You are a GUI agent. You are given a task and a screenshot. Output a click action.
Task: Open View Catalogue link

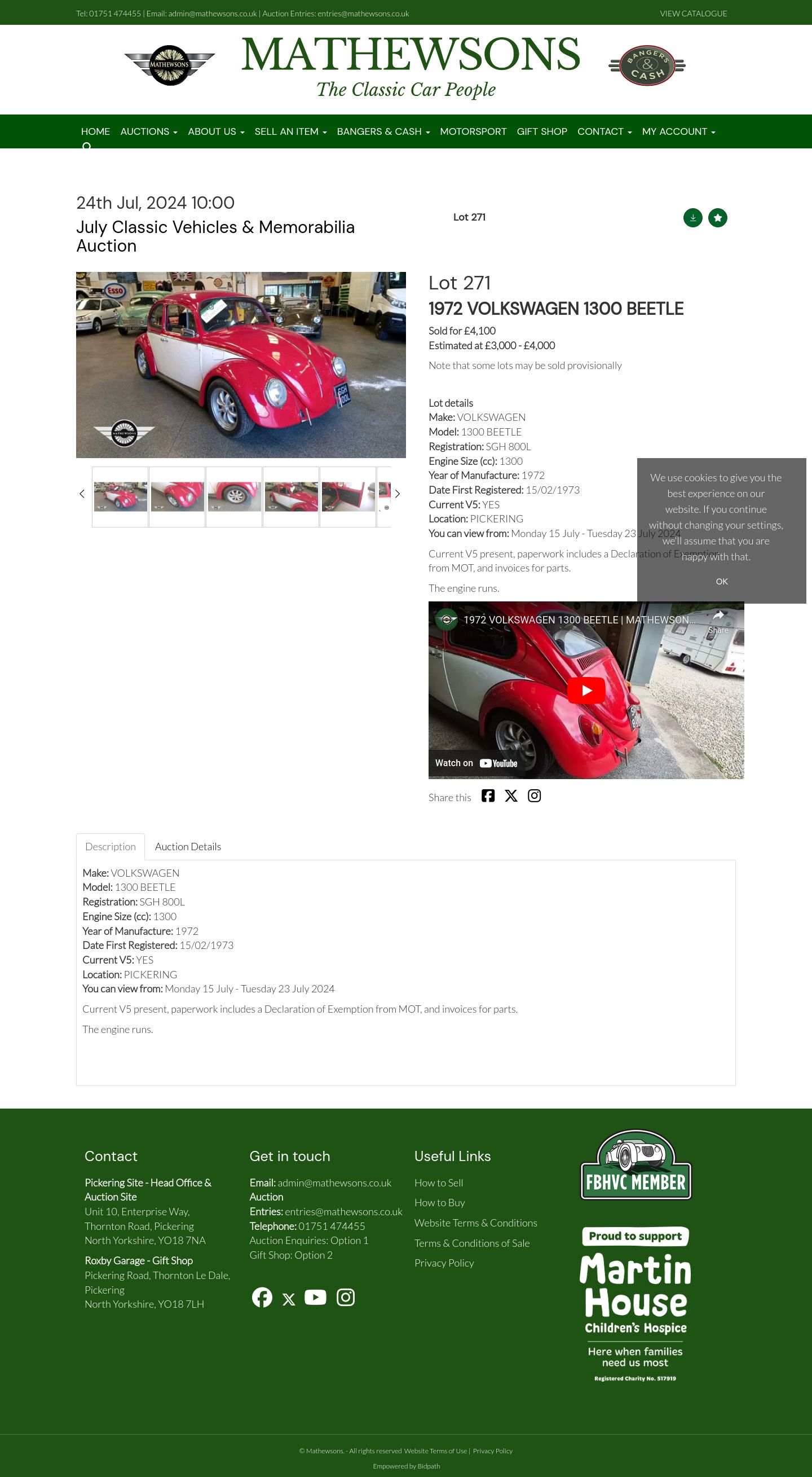click(x=693, y=13)
